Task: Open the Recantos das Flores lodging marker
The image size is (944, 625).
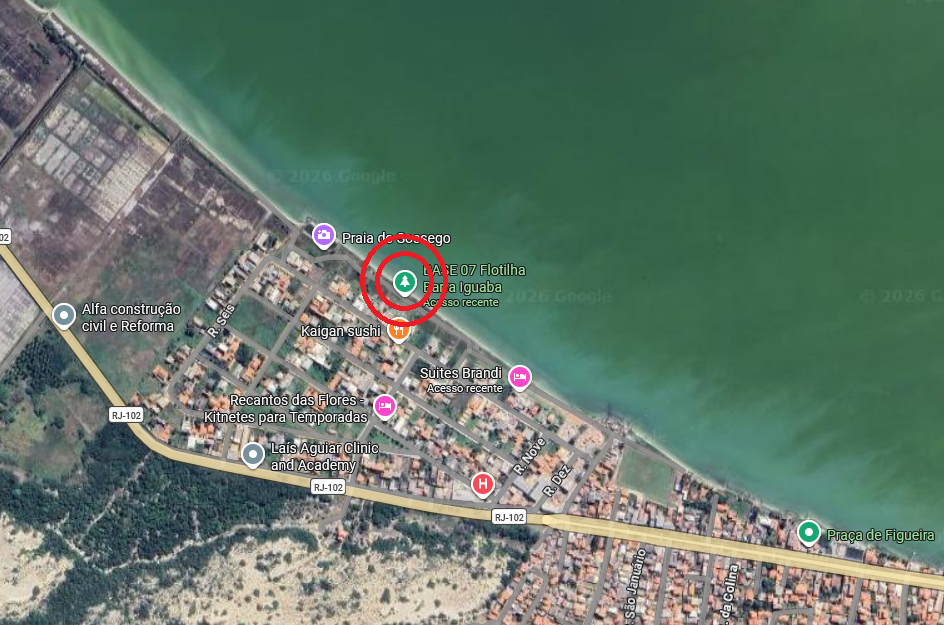Action: click(384, 405)
